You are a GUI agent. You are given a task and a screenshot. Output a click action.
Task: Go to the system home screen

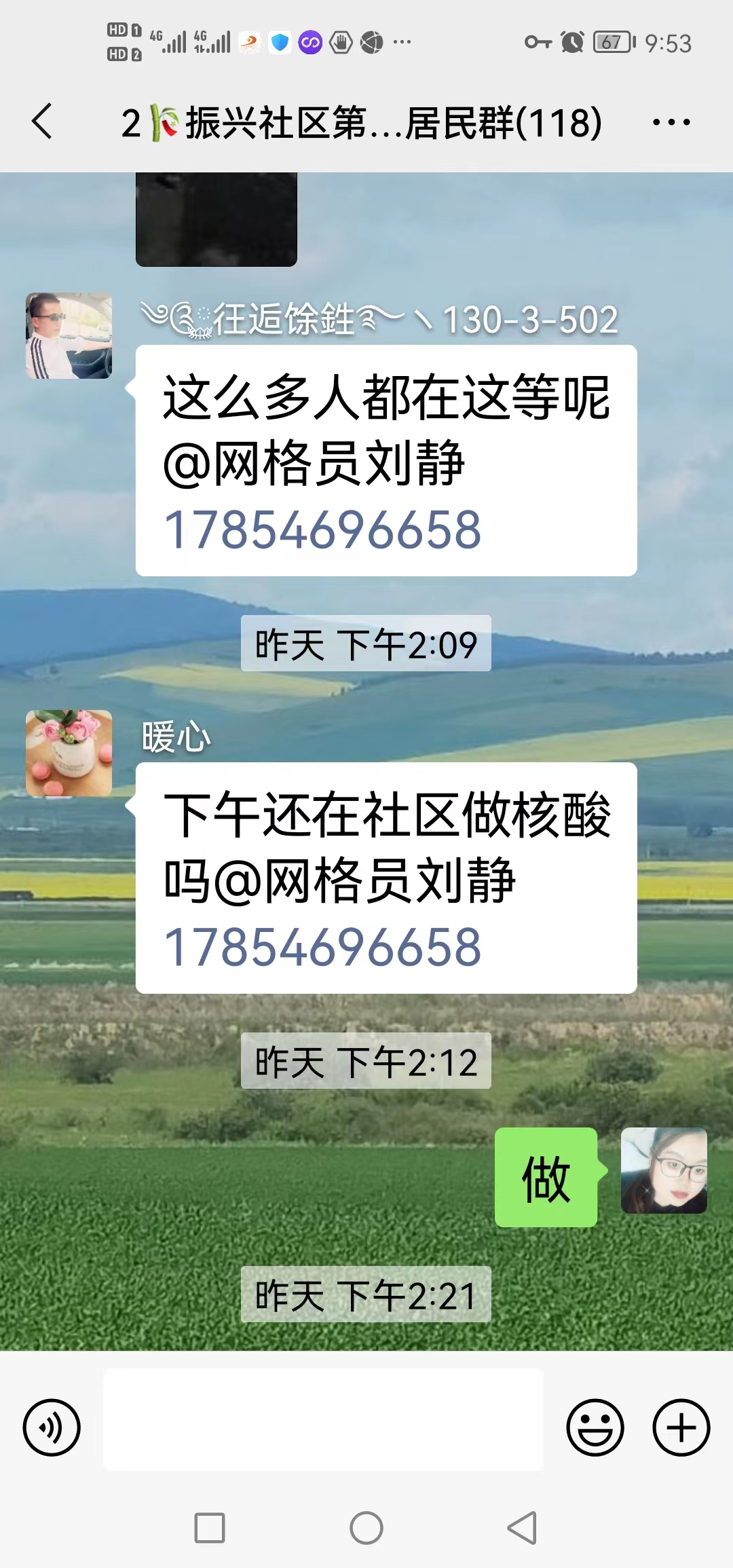click(366, 1528)
